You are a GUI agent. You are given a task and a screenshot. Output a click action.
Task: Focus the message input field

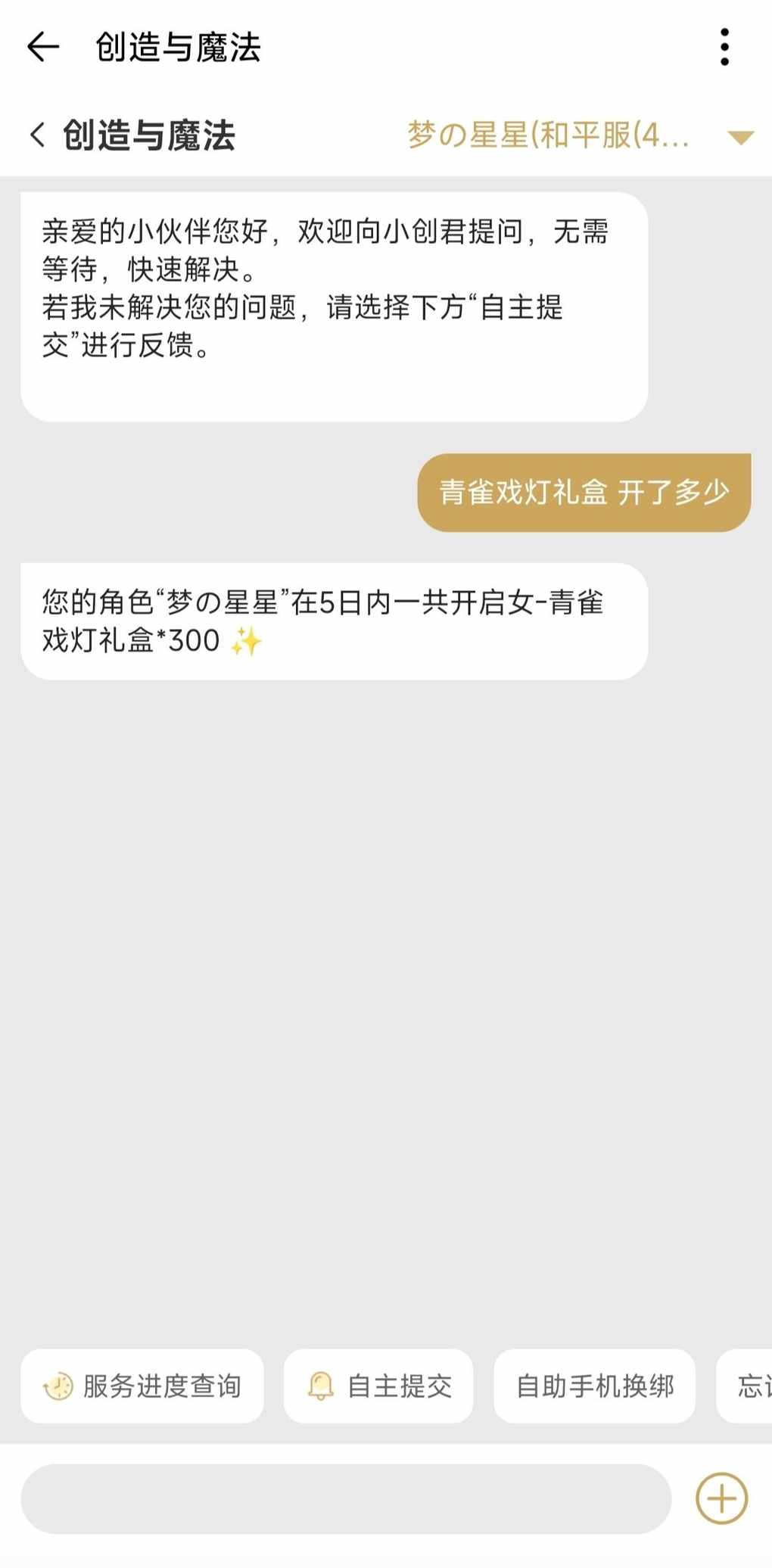coord(346,1498)
